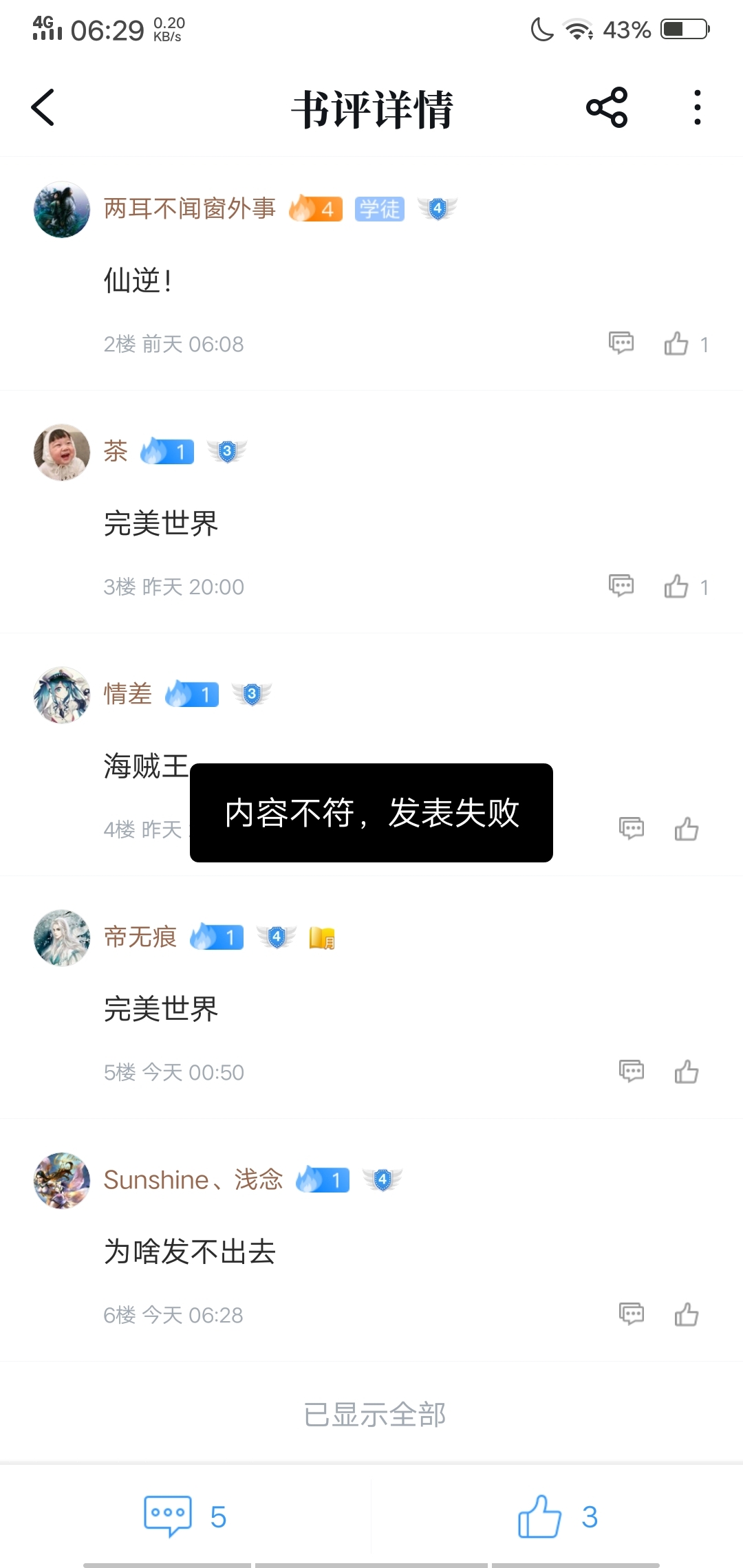The image size is (743, 1568).
Task: Like the 为啥发不出去 comment
Action: coord(687,1314)
